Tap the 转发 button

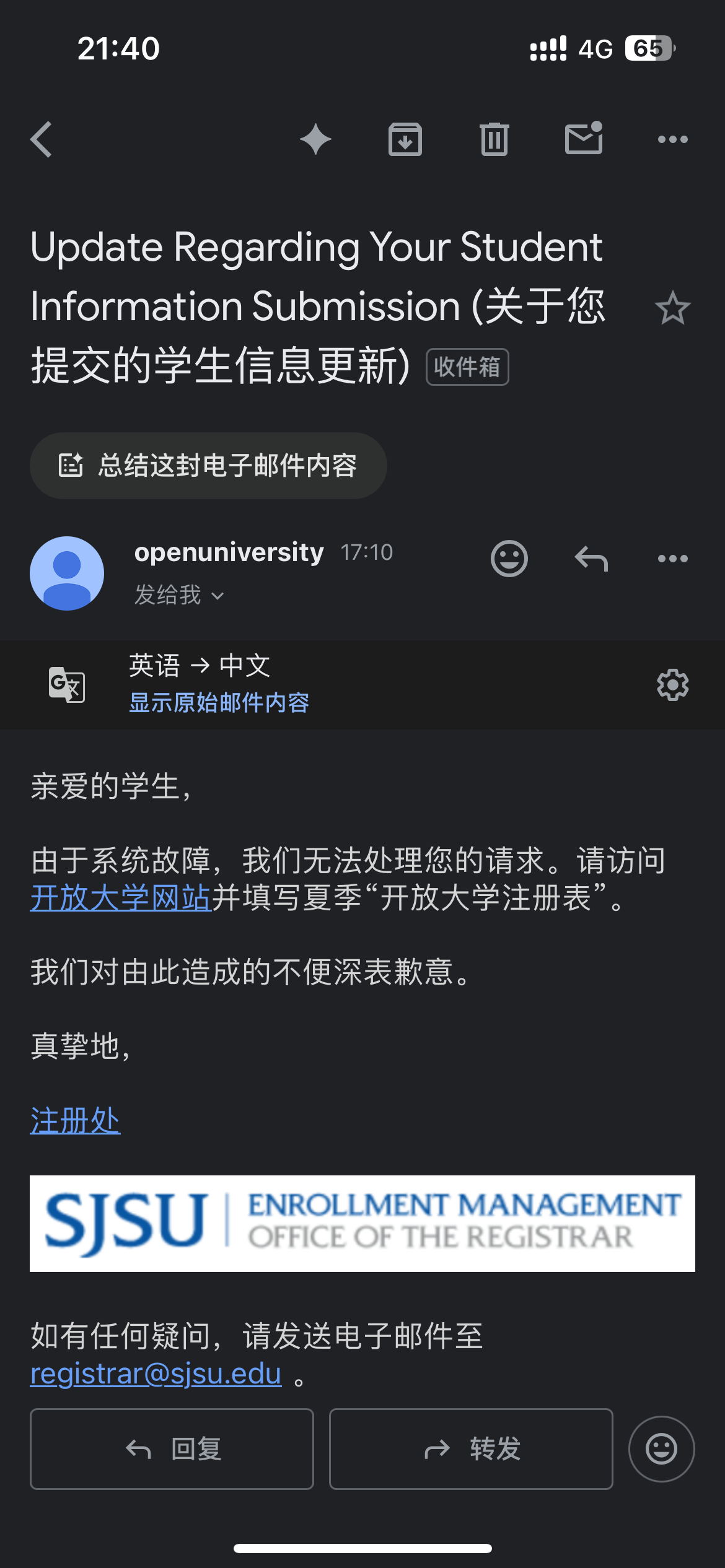471,1449
